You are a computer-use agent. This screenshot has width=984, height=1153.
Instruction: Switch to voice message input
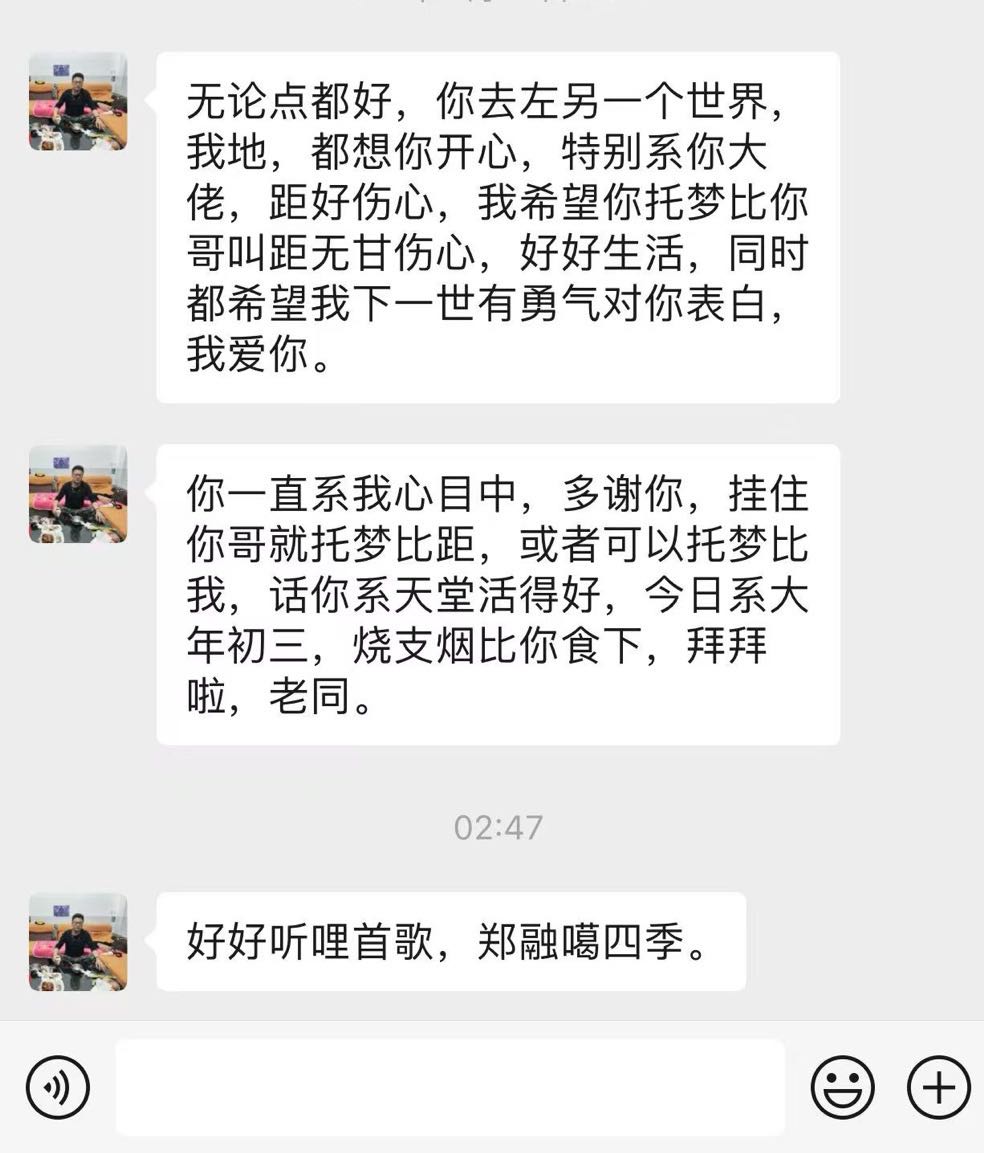[x=58, y=1087]
